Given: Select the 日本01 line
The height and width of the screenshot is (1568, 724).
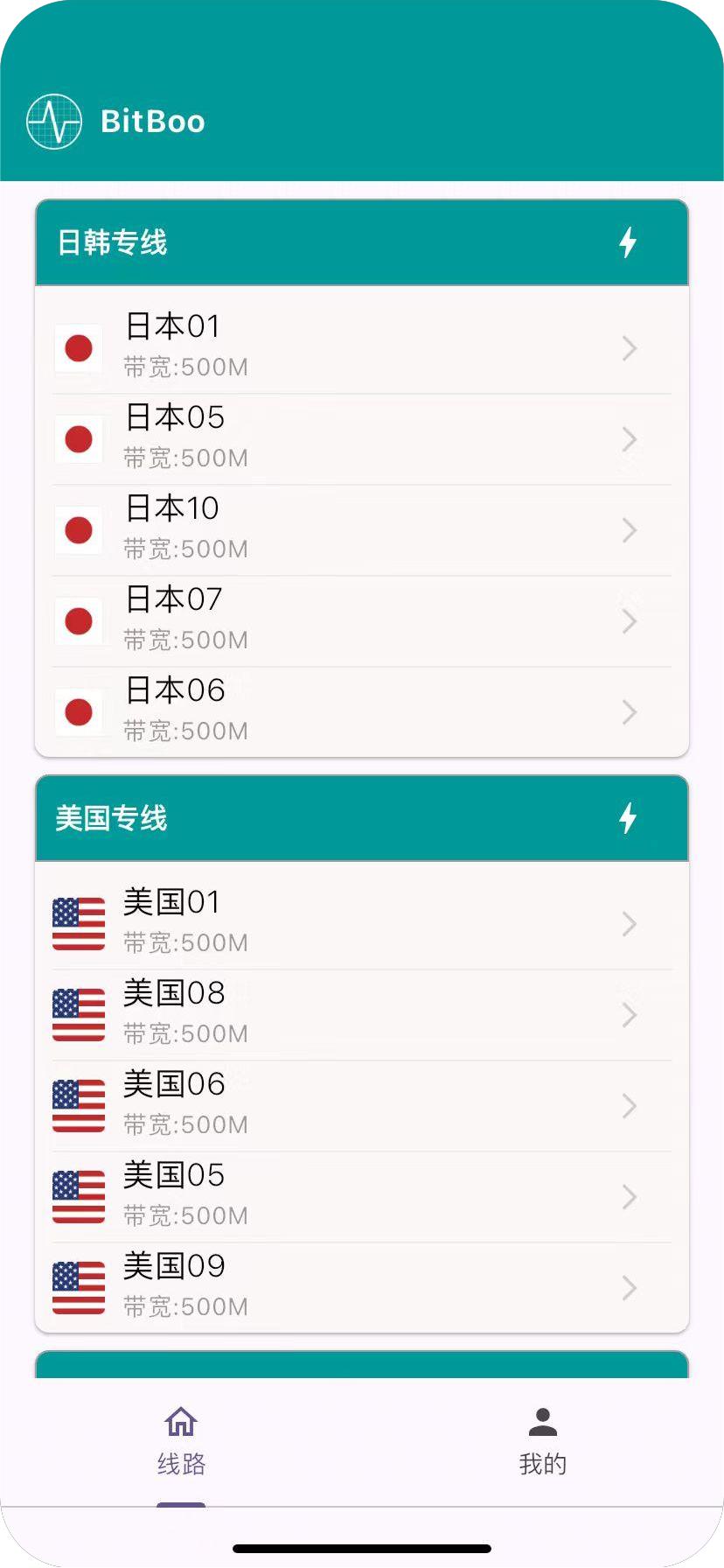Looking at the screenshot, I should tap(361, 347).
